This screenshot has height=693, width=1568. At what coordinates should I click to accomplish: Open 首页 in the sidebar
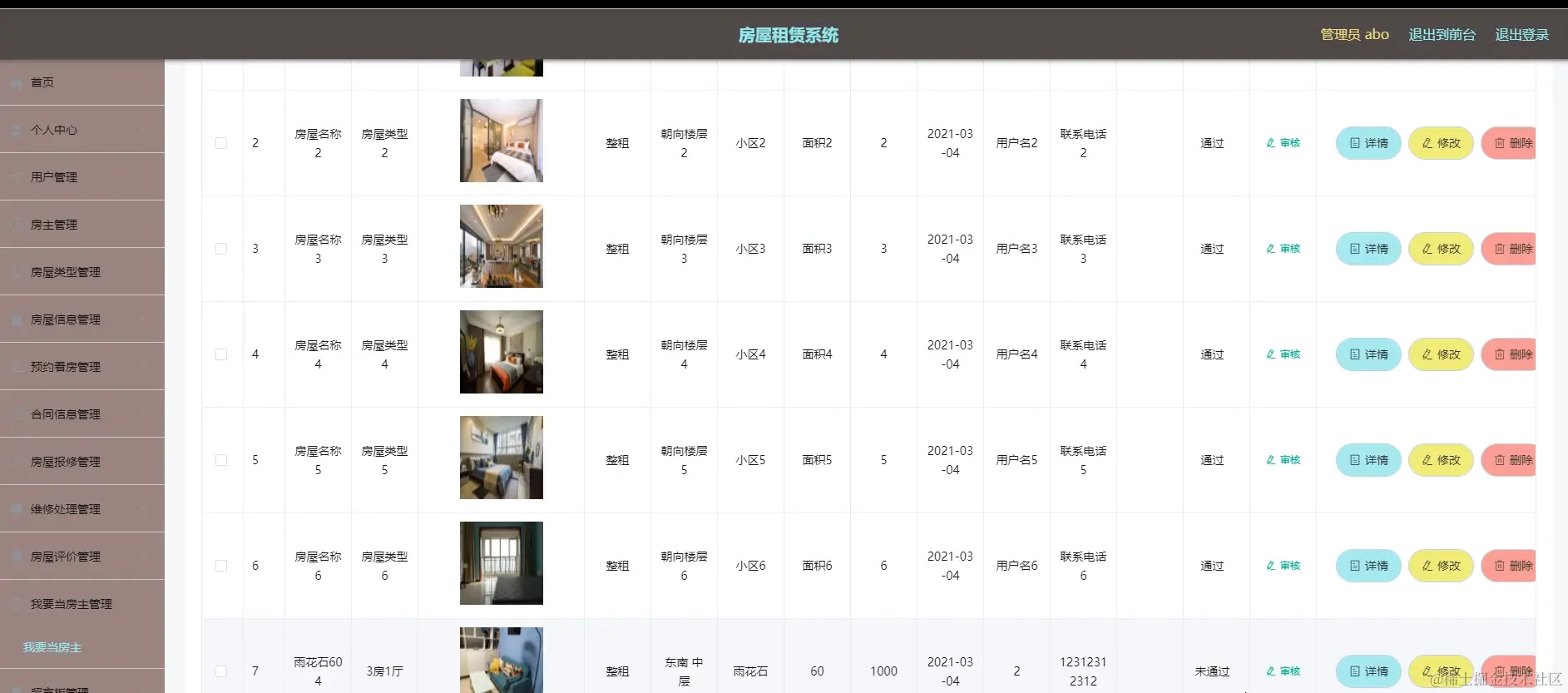[x=42, y=82]
